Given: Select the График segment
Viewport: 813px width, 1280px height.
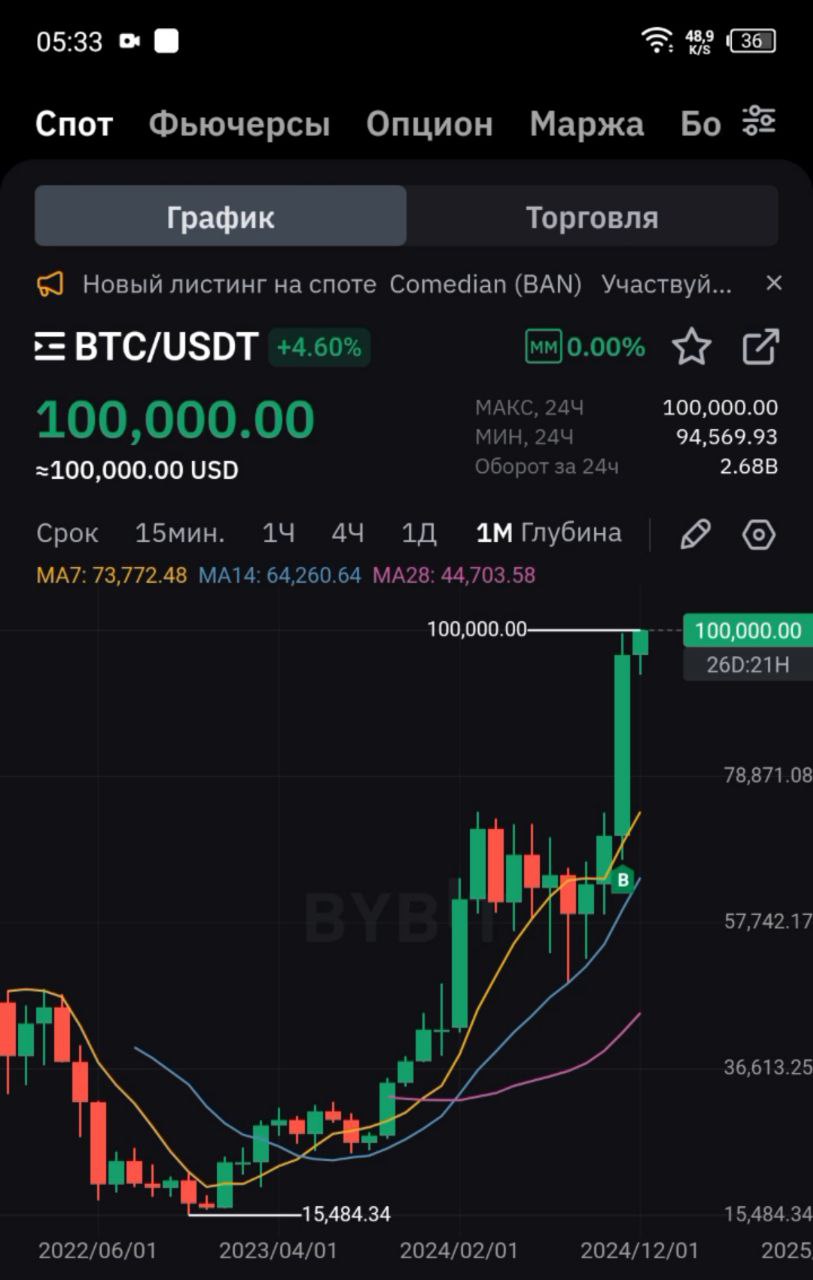Looking at the screenshot, I should click(x=221, y=217).
